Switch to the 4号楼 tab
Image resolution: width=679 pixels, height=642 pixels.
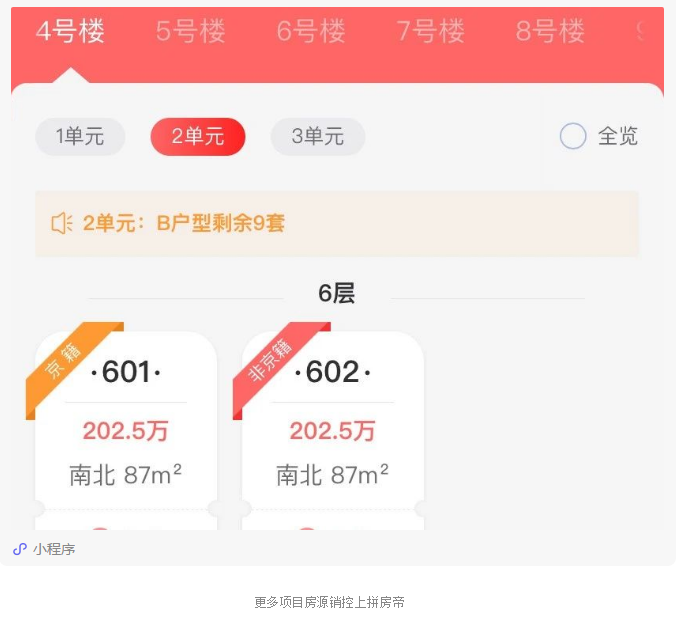click(x=70, y=32)
